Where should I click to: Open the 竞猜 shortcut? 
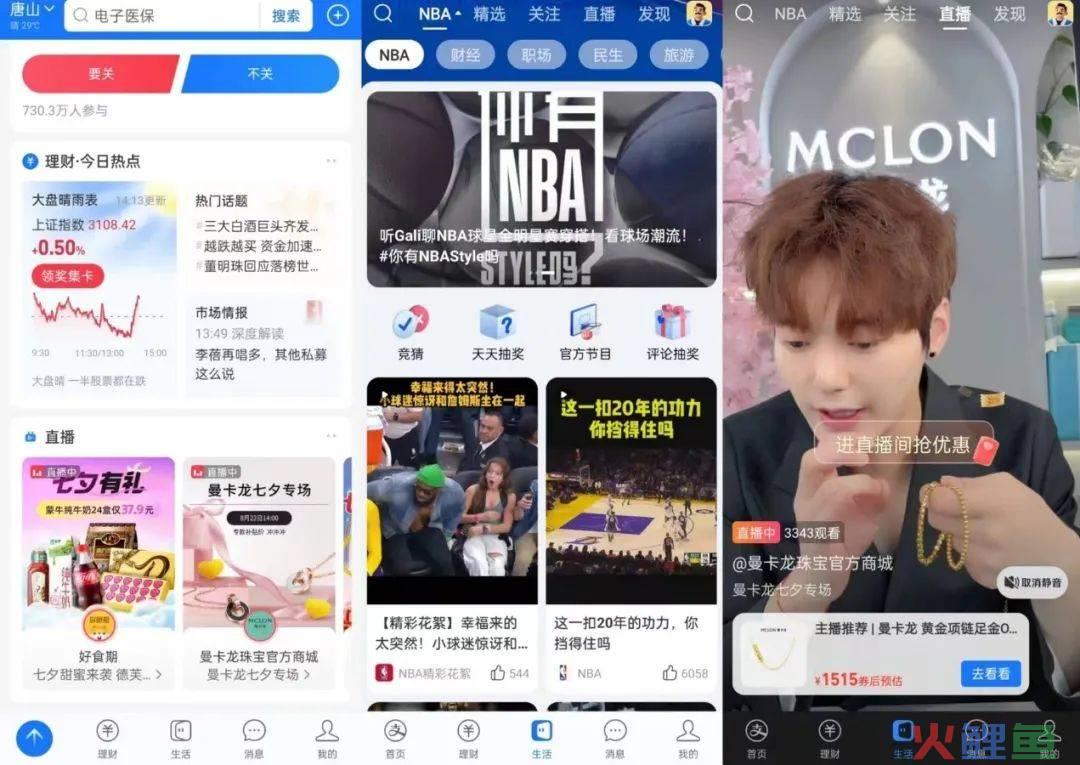410,332
